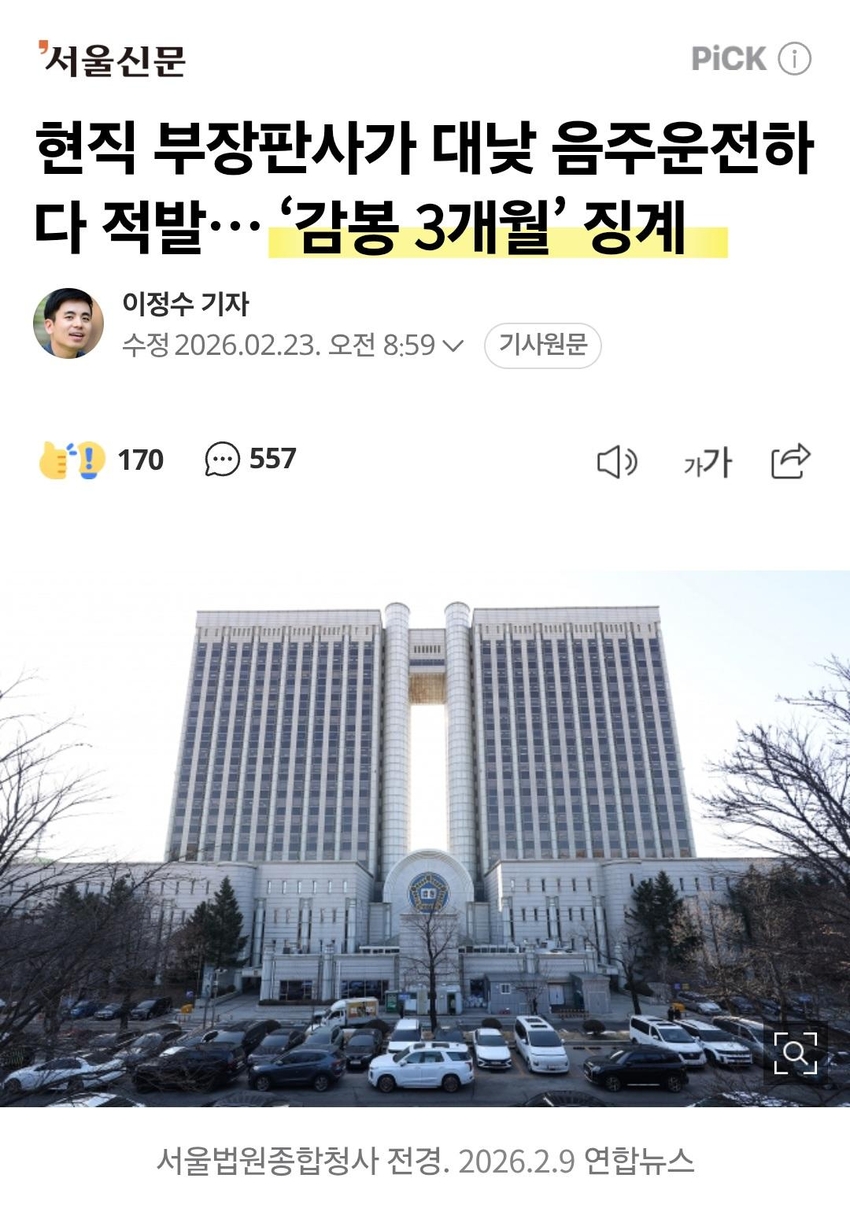Share this article
The width and height of the screenshot is (850, 1219).
click(790, 461)
